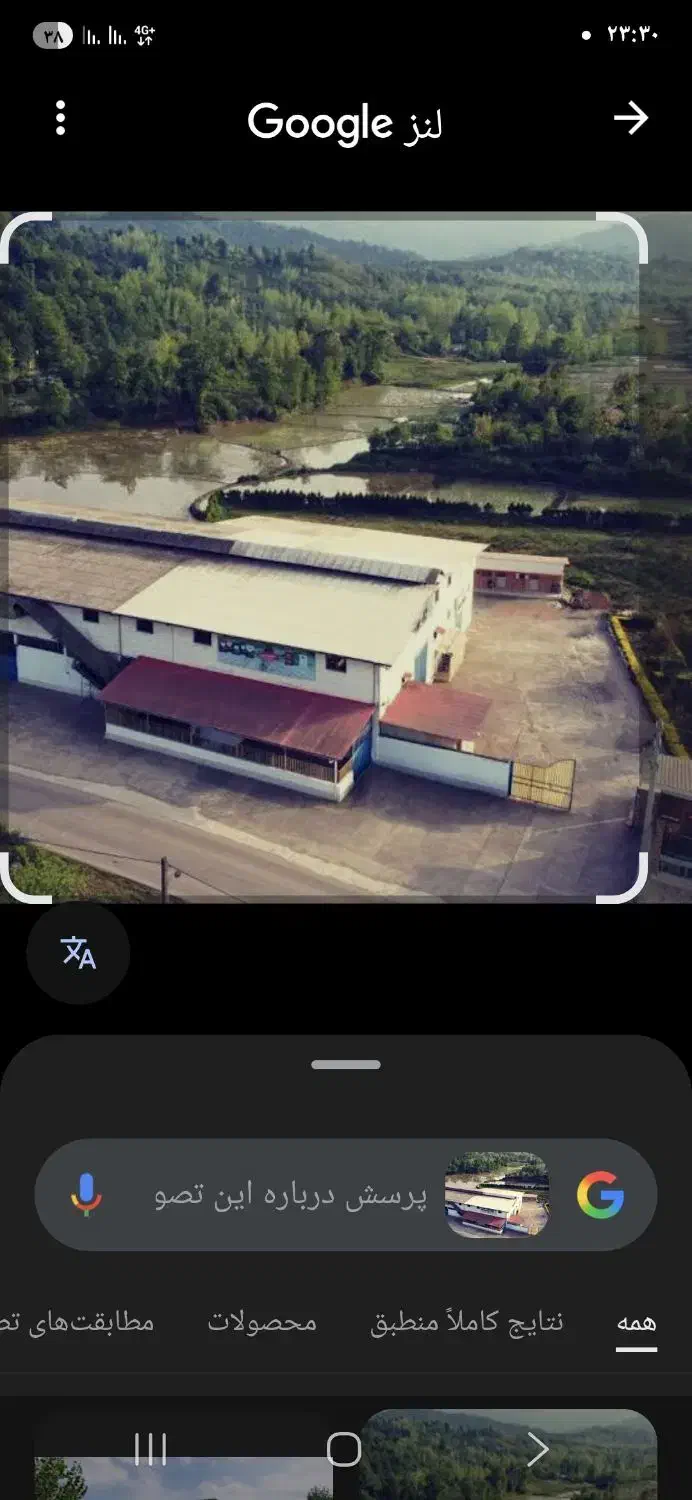
Task: Tap the handle of the results sheet
Action: (346, 1065)
